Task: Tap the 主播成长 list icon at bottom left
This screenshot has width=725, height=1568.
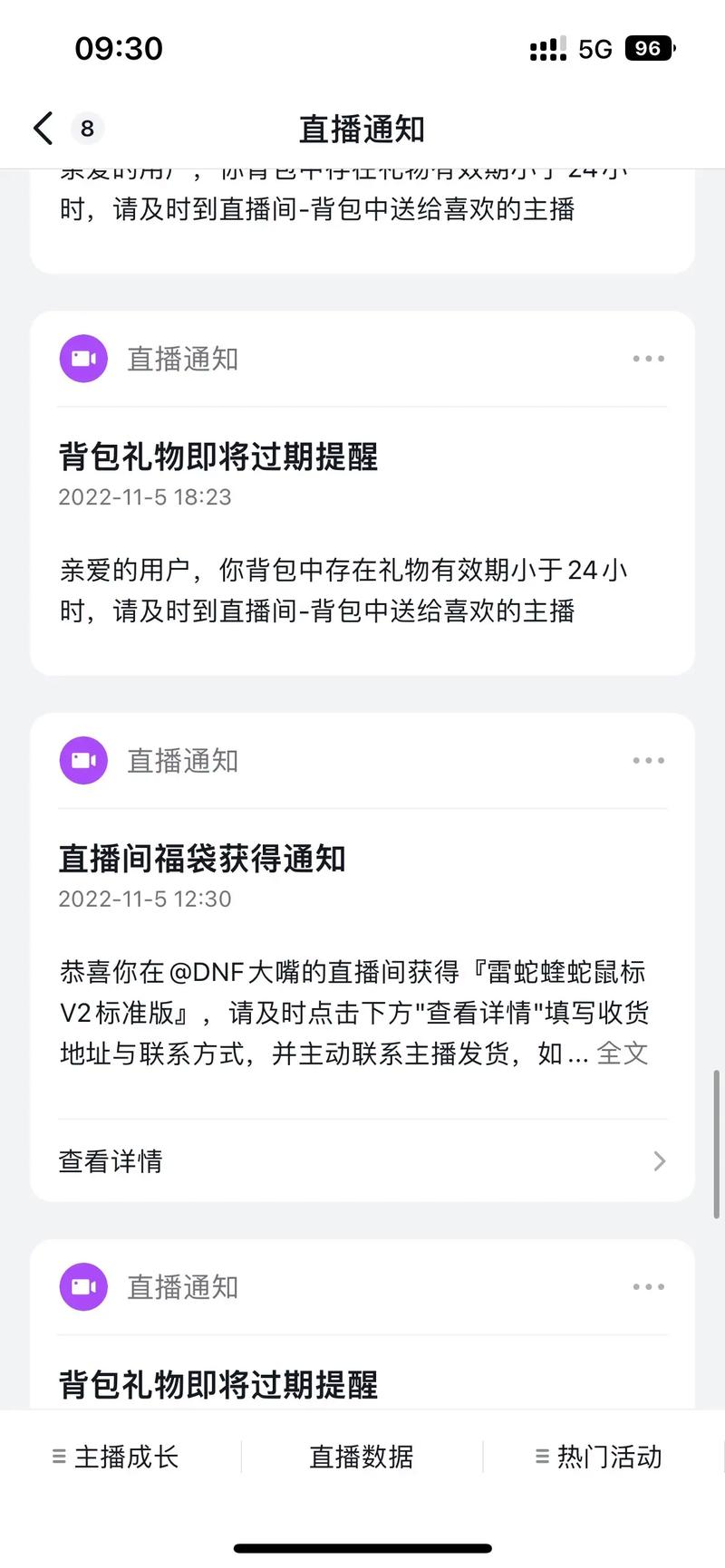Action: pyautogui.click(x=58, y=1457)
